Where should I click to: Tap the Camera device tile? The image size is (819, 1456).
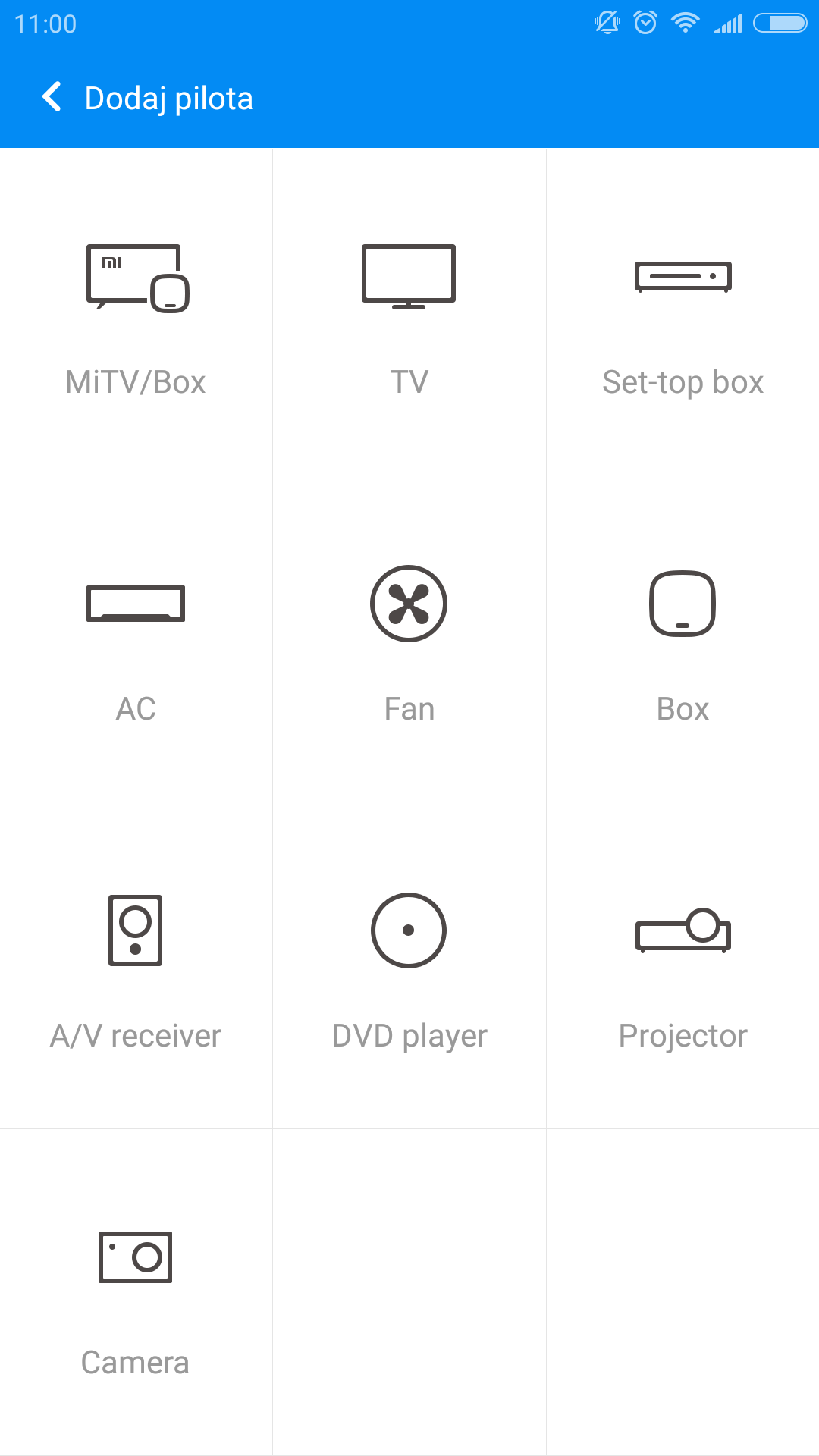tap(136, 1292)
